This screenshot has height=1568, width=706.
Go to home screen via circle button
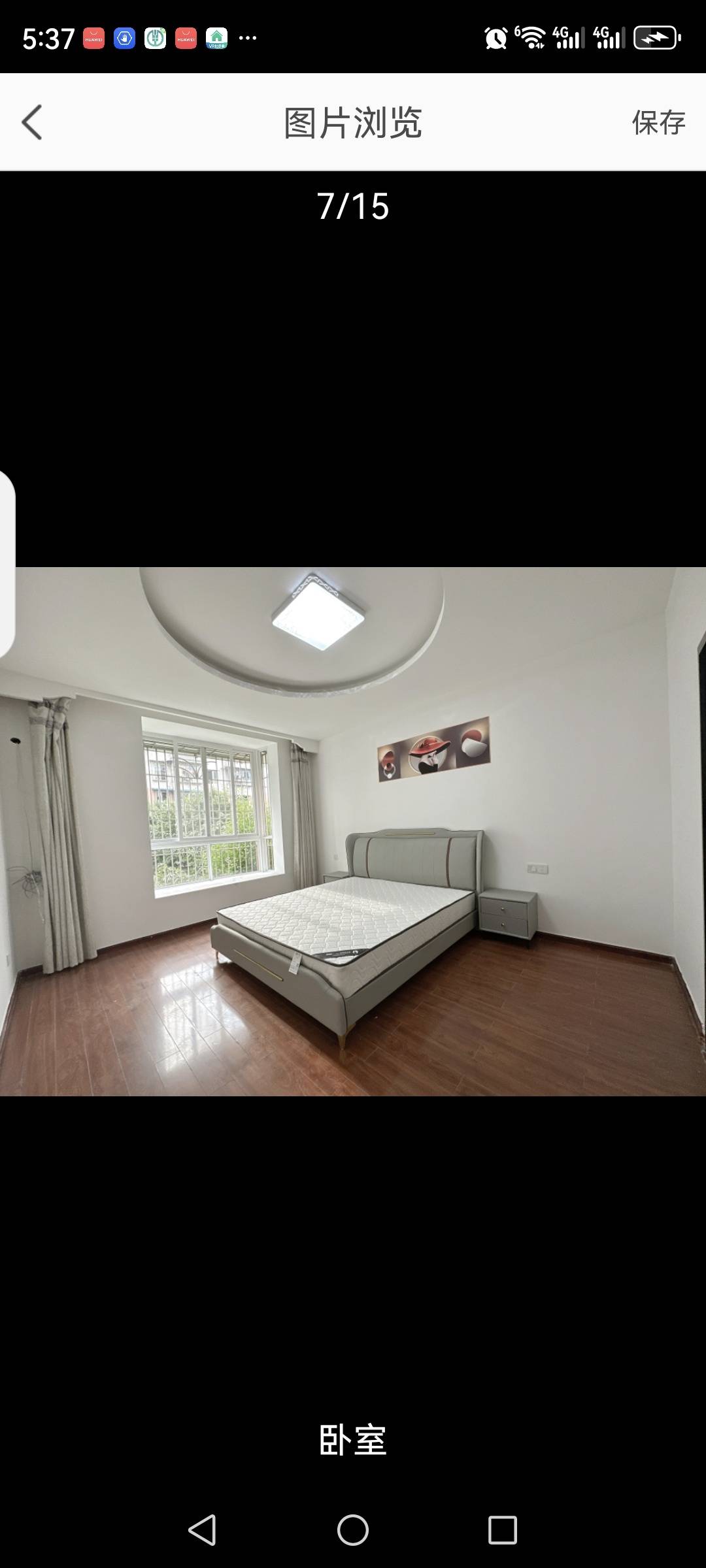(353, 1529)
